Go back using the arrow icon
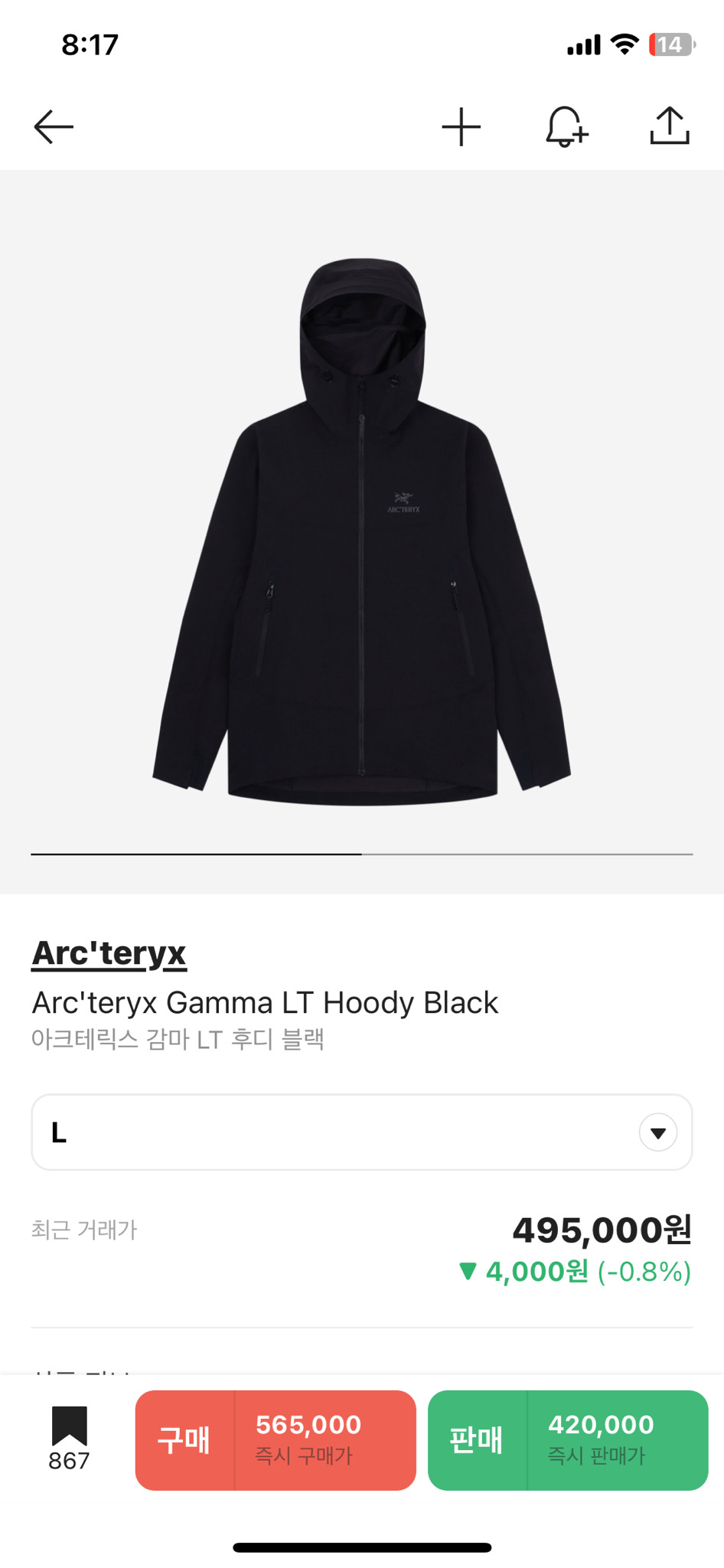 point(54,127)
